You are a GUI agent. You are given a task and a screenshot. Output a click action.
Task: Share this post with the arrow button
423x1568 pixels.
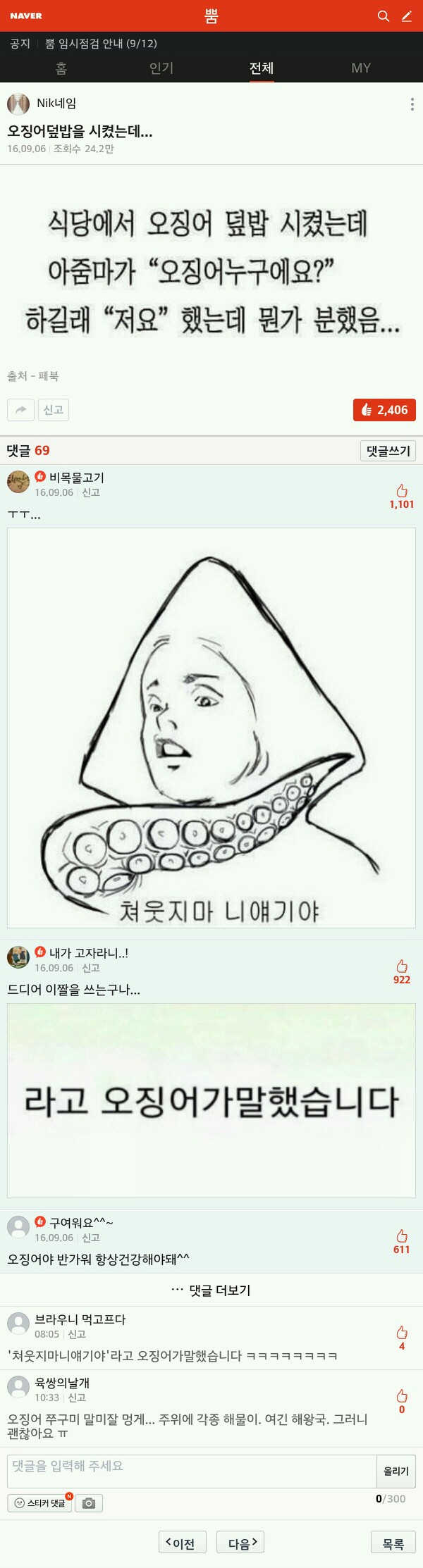pyautogui.click(x=21, y=410)
